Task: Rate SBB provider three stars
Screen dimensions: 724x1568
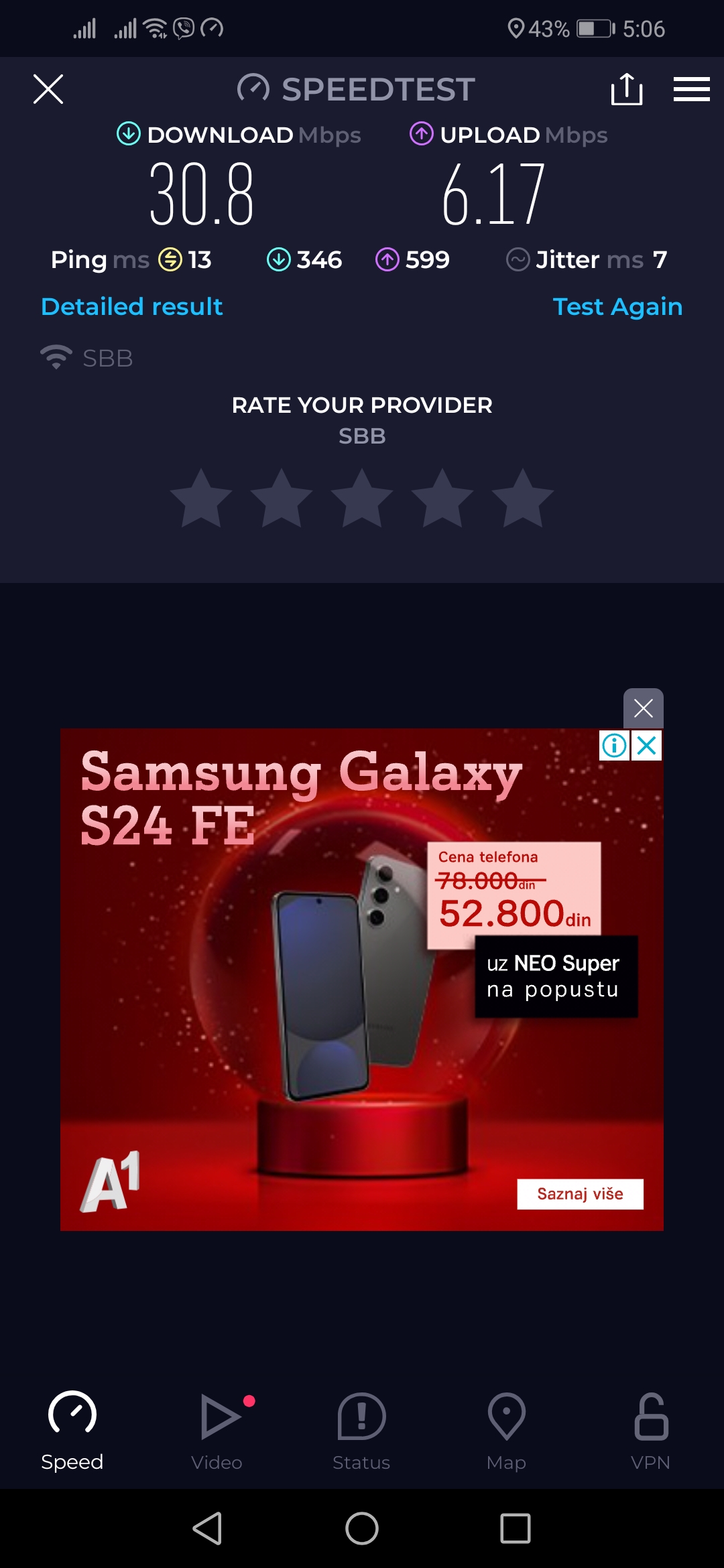Action: pos(362,499)
